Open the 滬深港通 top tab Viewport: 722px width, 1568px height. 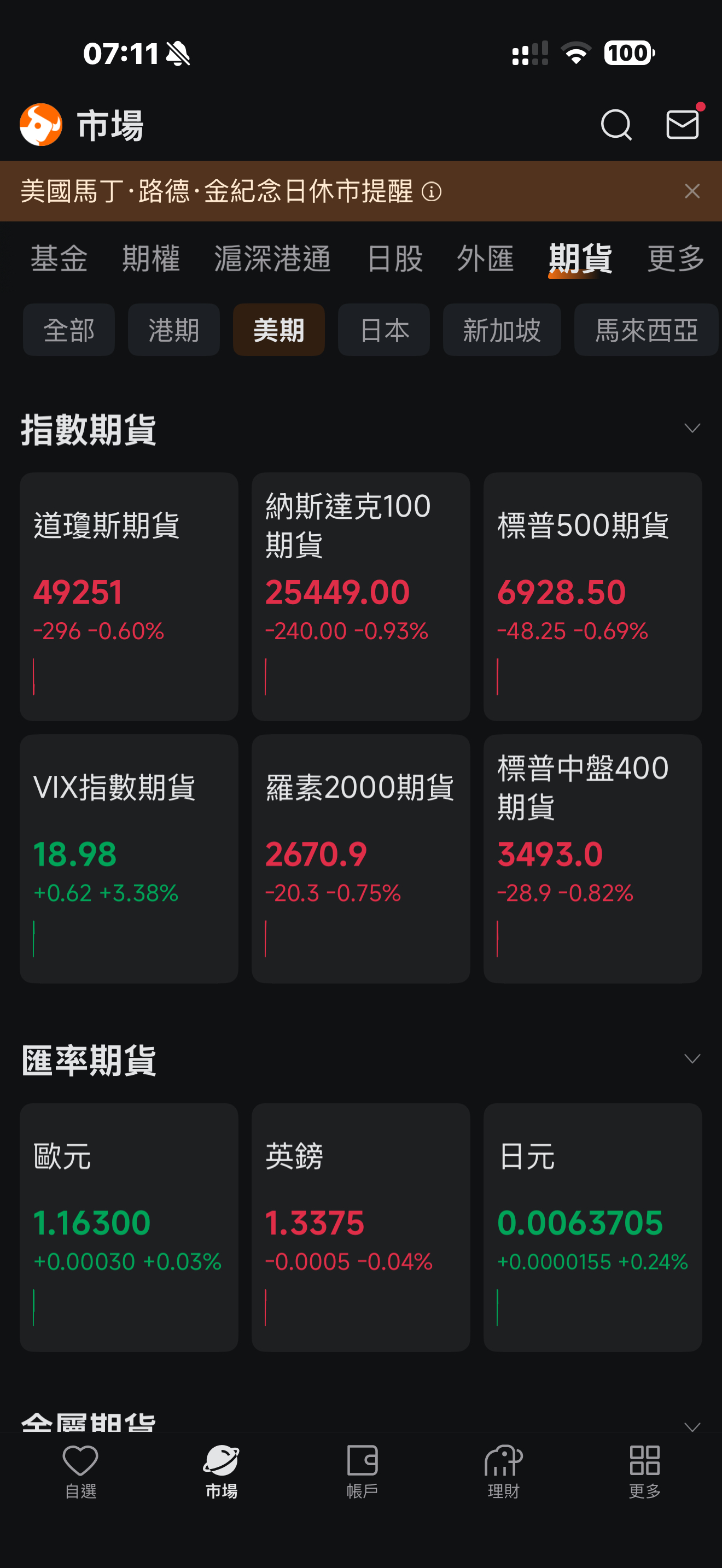click(x=272, y=258)
